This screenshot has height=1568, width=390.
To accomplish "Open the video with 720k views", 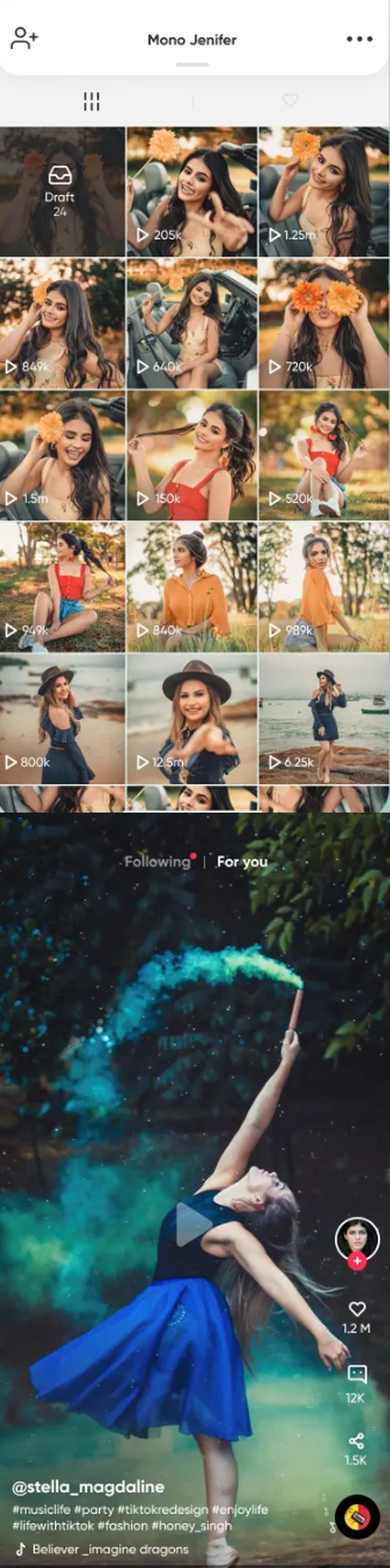I will pos(324,323).
